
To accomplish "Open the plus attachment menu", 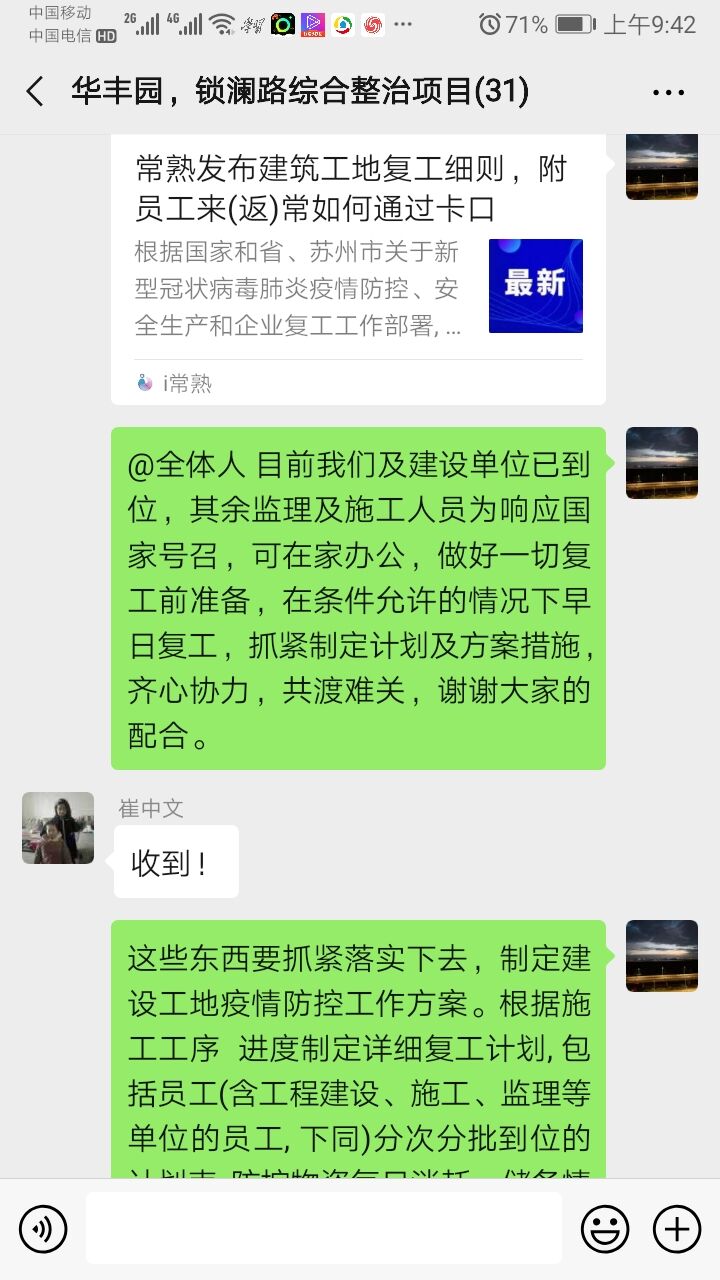I will coord(677,1228).
